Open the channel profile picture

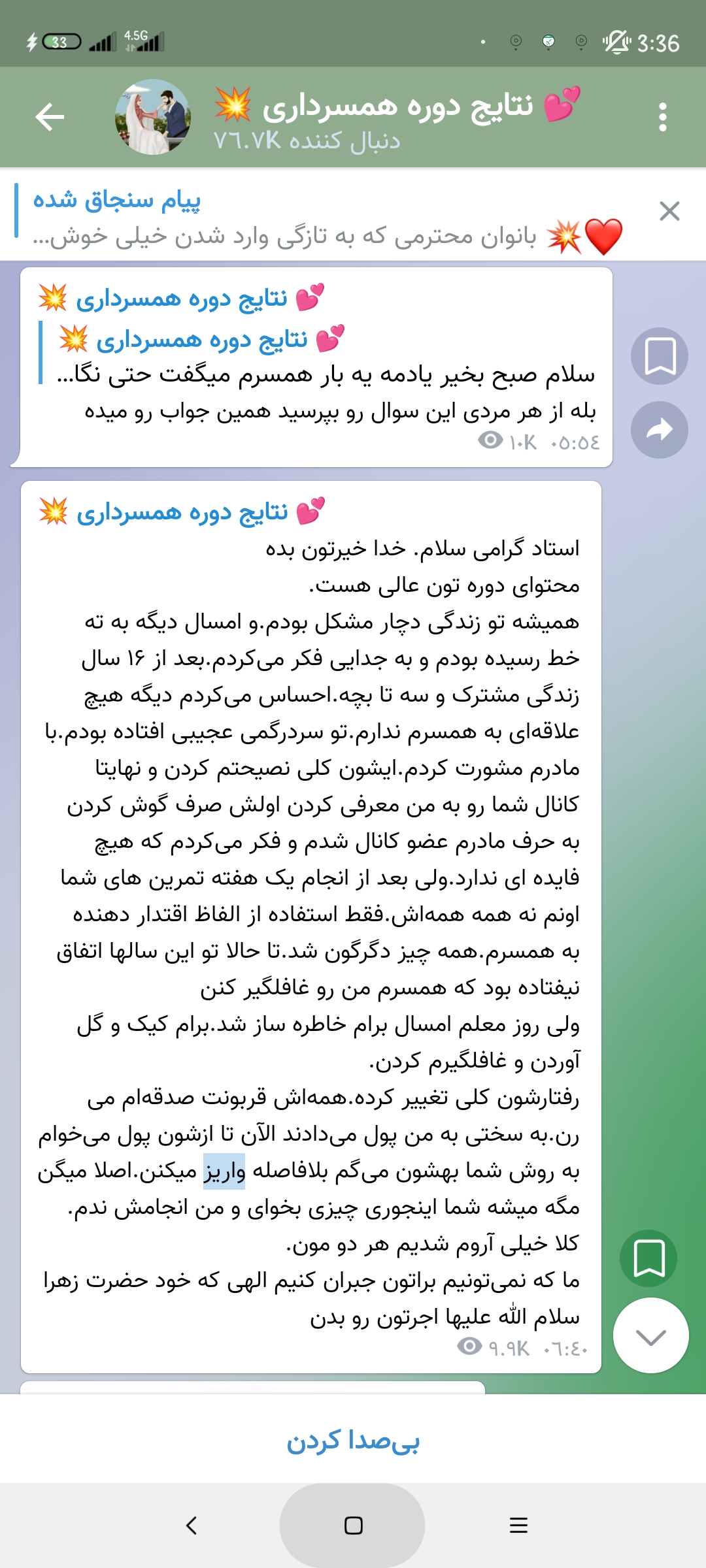pos(153,118)
